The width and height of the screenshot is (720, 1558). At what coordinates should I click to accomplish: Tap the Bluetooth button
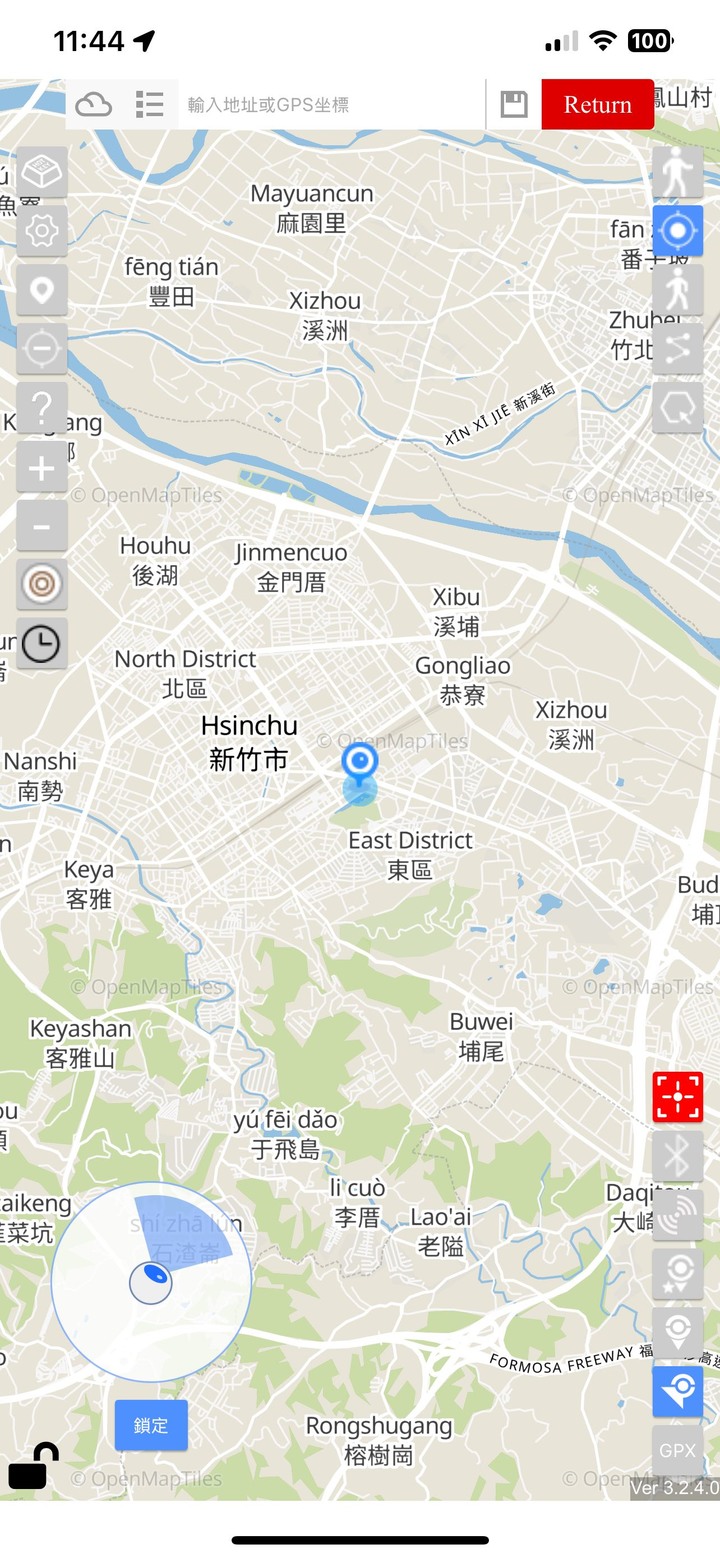[678, 1156]
